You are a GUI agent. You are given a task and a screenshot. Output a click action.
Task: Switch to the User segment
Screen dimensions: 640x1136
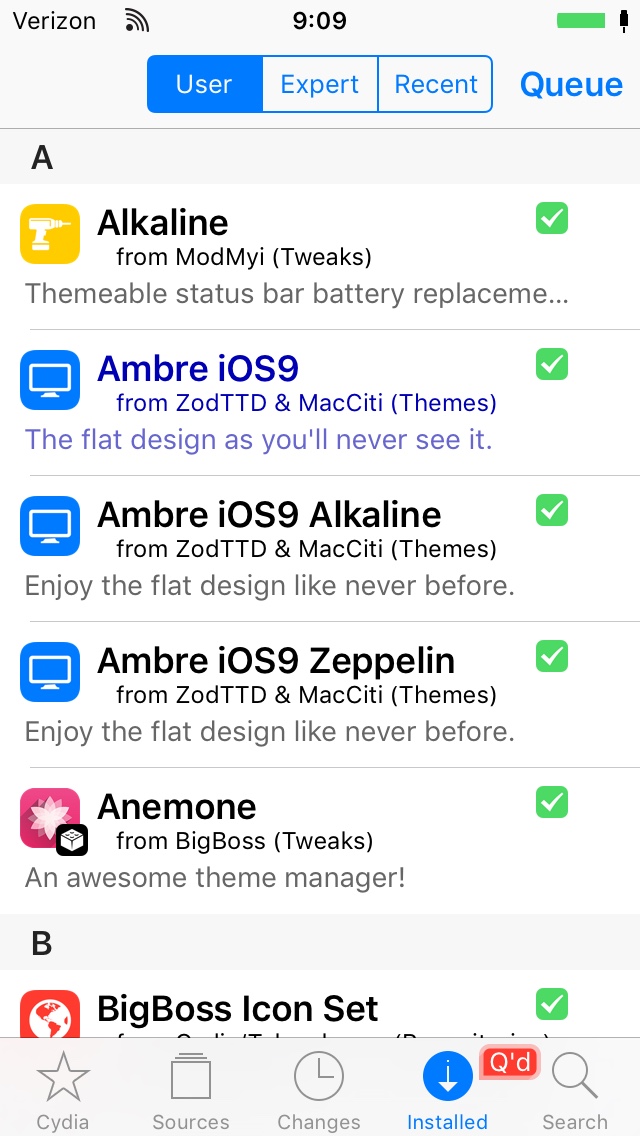[x=205, y=84]
